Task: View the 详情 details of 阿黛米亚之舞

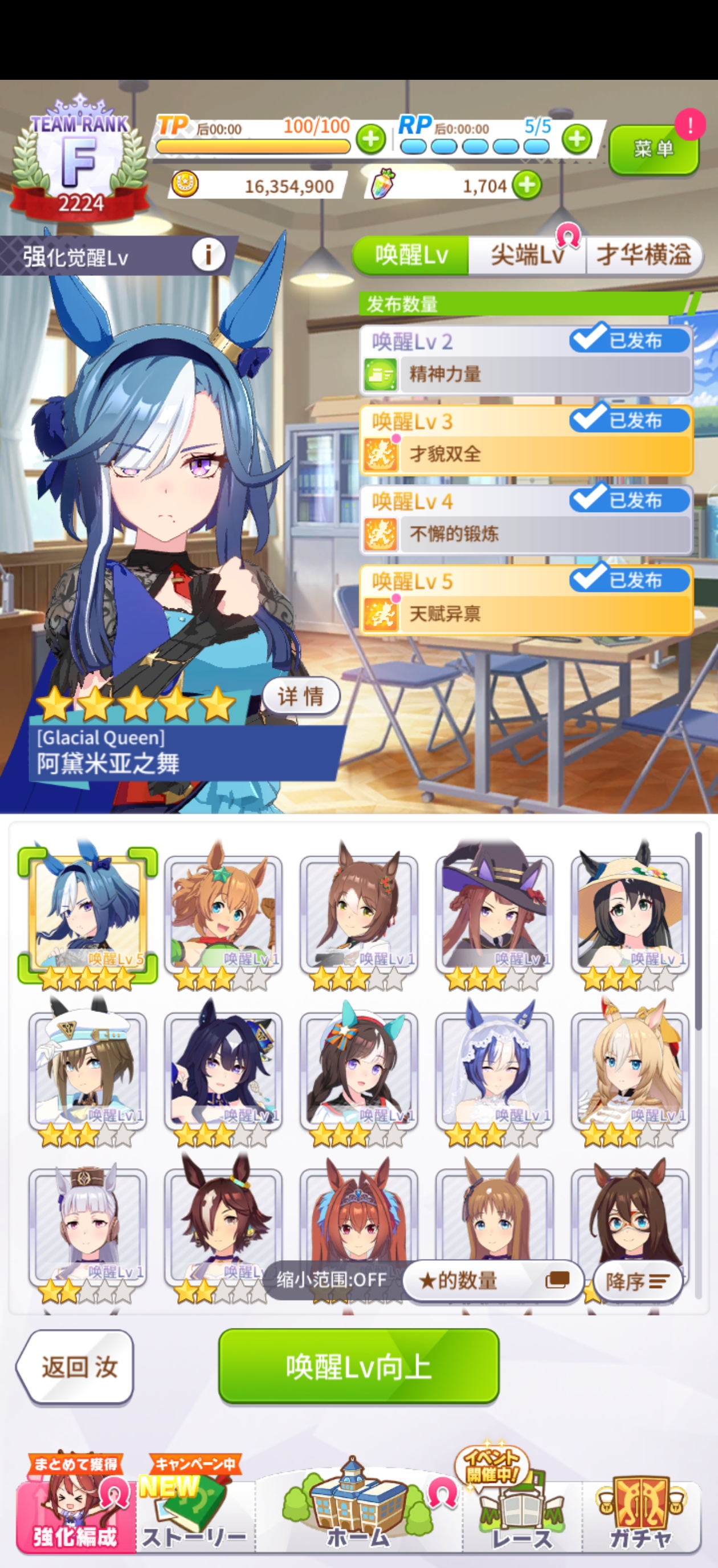Action: [x=300, y=696]
